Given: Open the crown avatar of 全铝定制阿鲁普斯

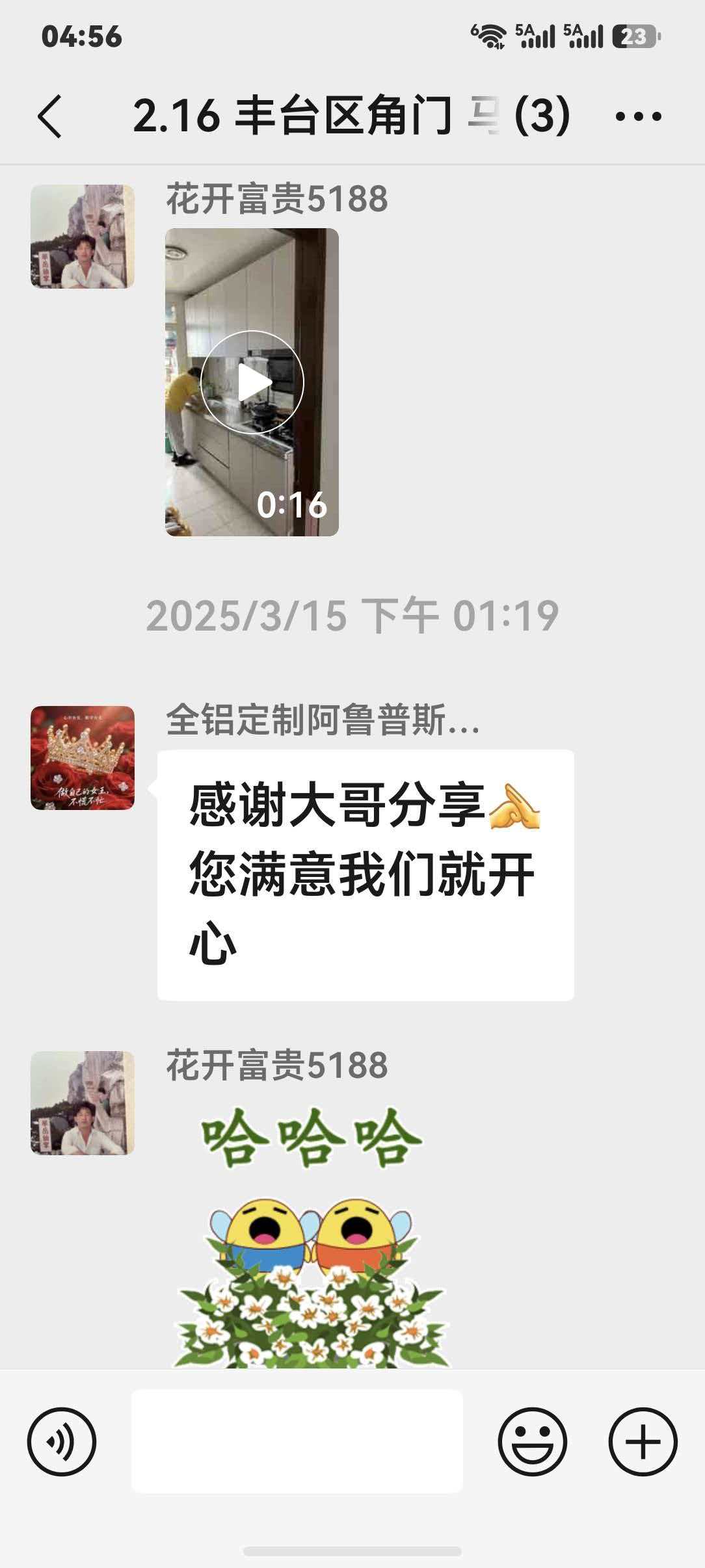Looking at the screenshot, I should point(83,758).
